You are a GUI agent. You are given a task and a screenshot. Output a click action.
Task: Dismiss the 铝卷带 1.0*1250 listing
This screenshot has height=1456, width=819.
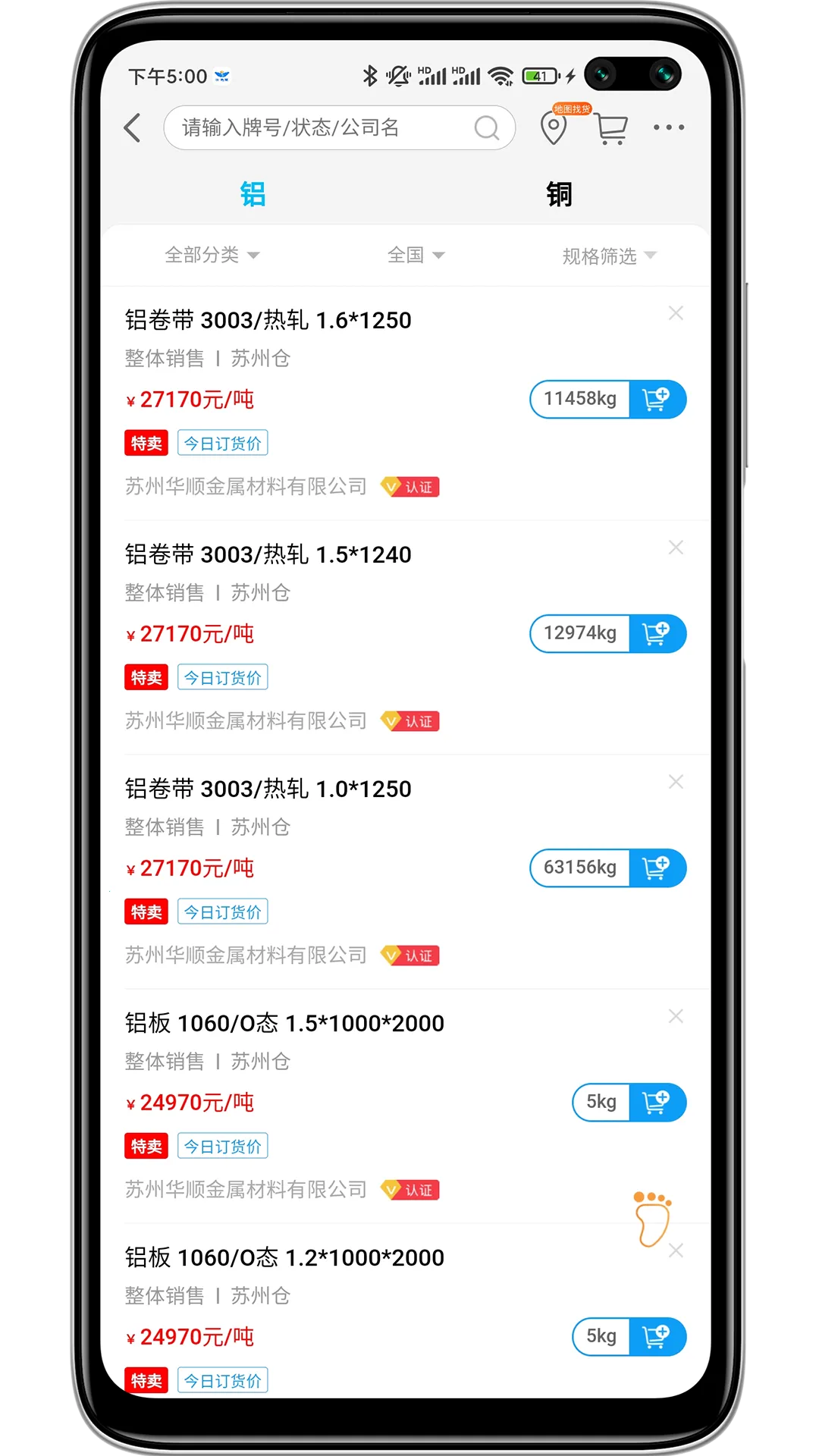coord(676,782)
